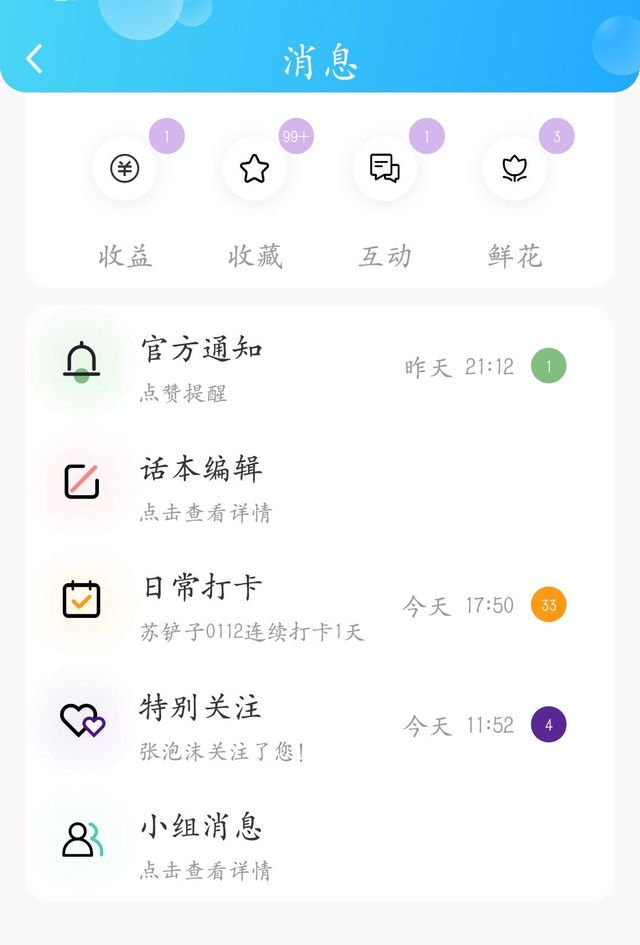Tap the 小组消息 row
Viewport: 640px width, 945px height.
(320, 842)
